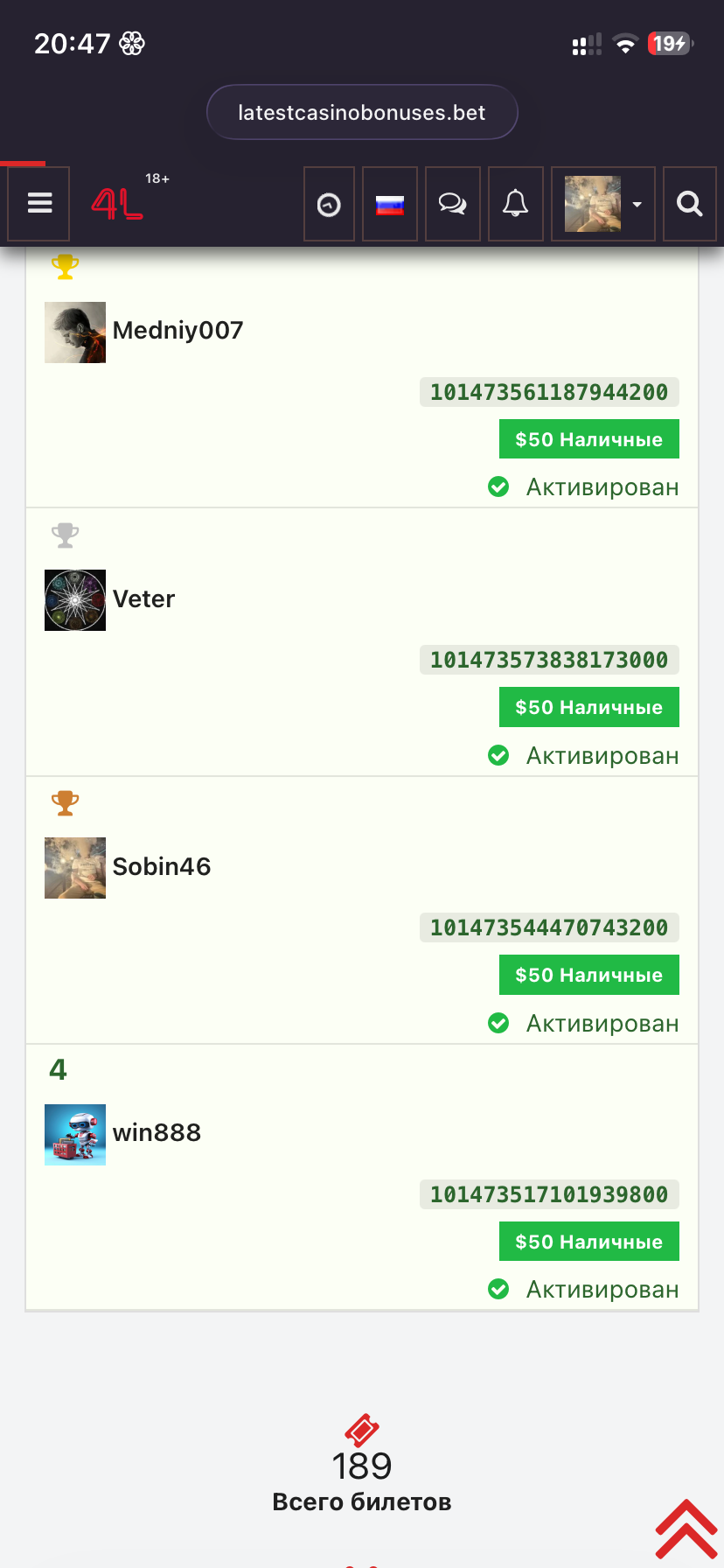The image size is (724, 1568).
Task: Expand the profile avatar dropdown
Action: [603, 205]
